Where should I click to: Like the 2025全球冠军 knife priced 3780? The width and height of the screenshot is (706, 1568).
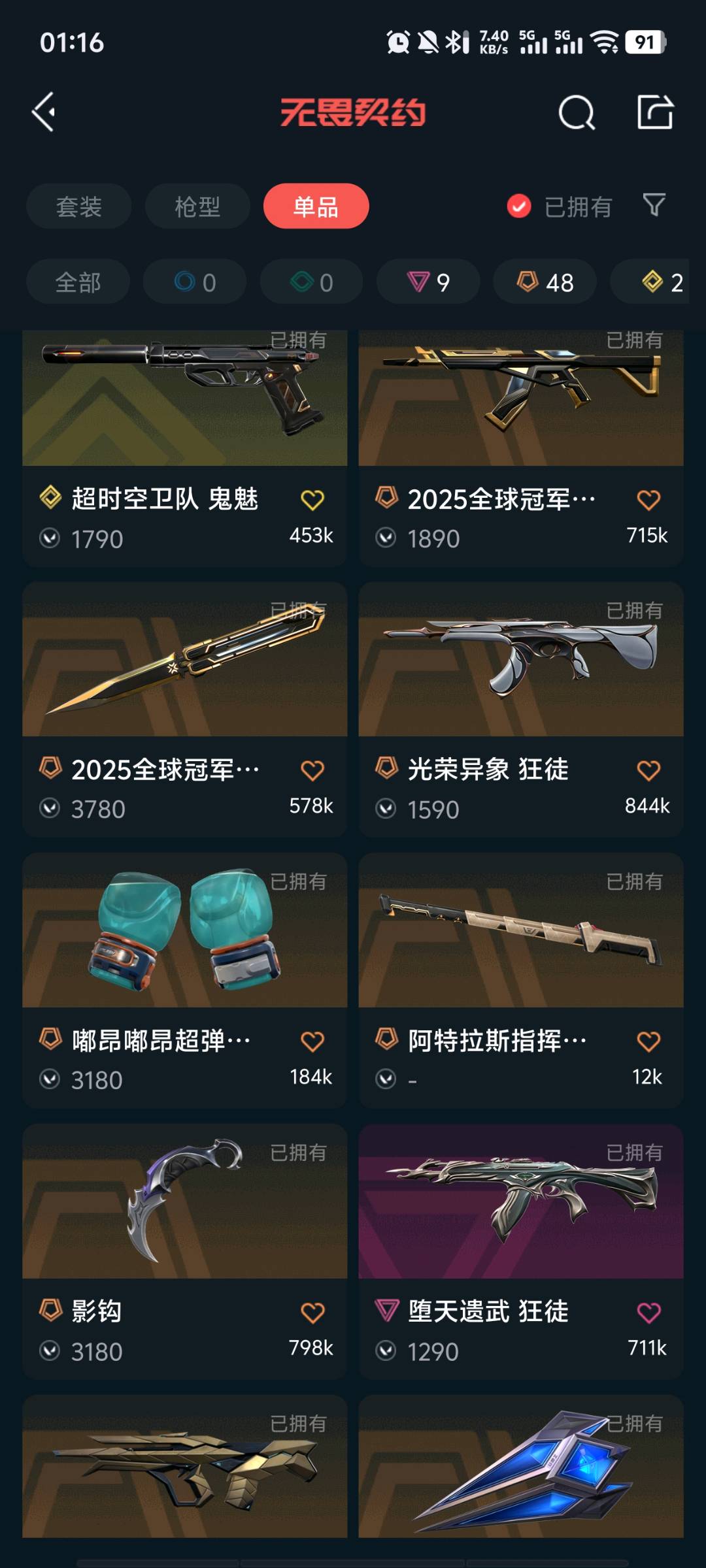pos(312,771)
